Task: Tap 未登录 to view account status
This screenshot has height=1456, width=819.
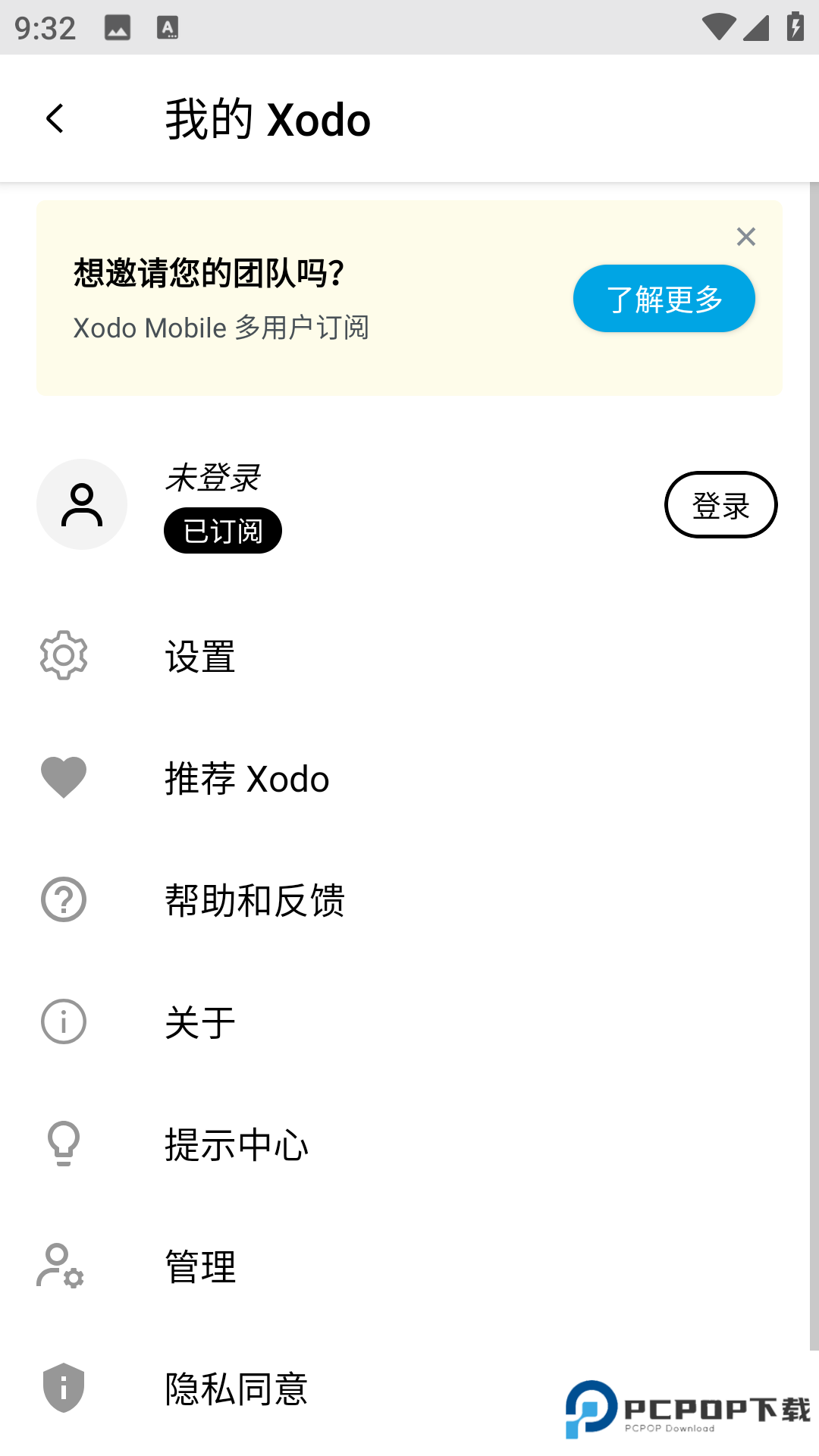Action: (x=212, y=478)
